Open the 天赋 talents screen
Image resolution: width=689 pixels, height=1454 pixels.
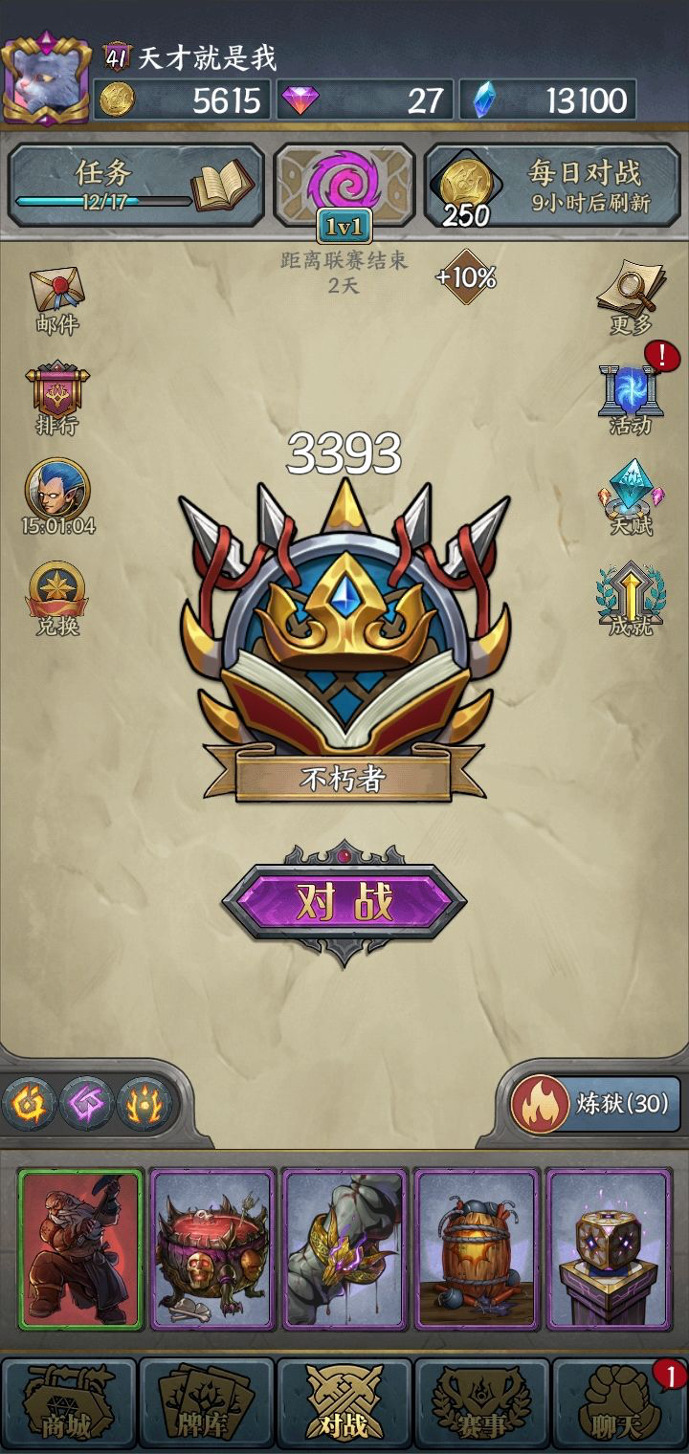coord(631,498)
